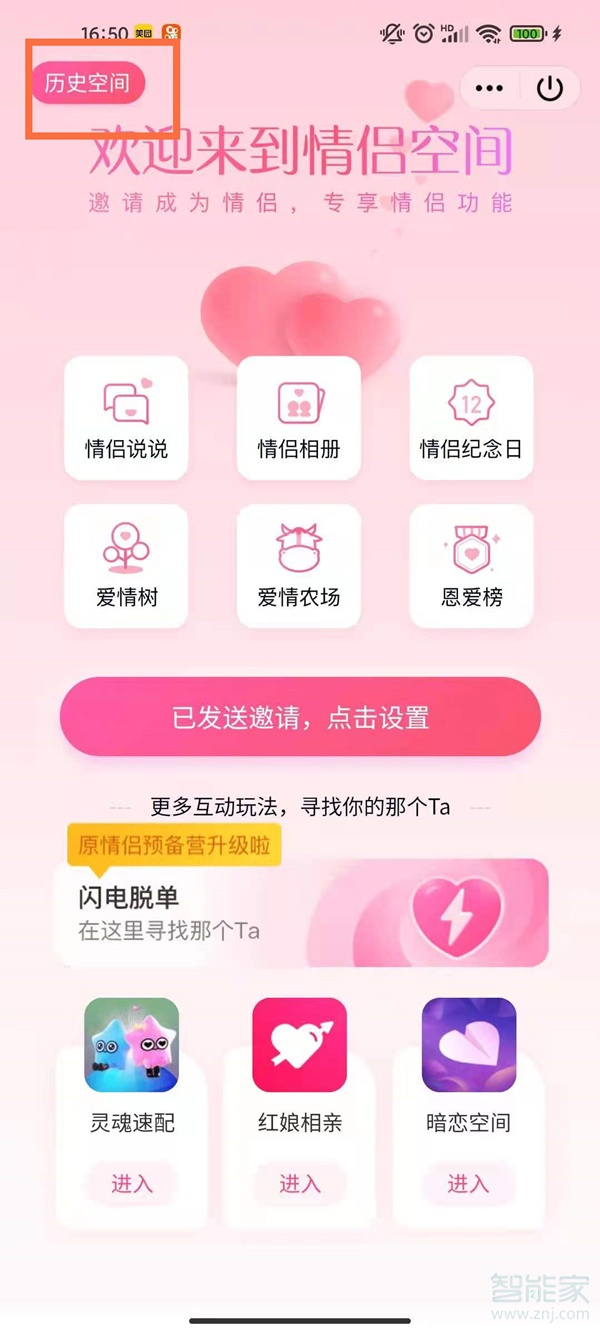Open 恩爱榜
Image resolution: width=600 pixels, height=1333 pixels.
[x=471, y=566]
